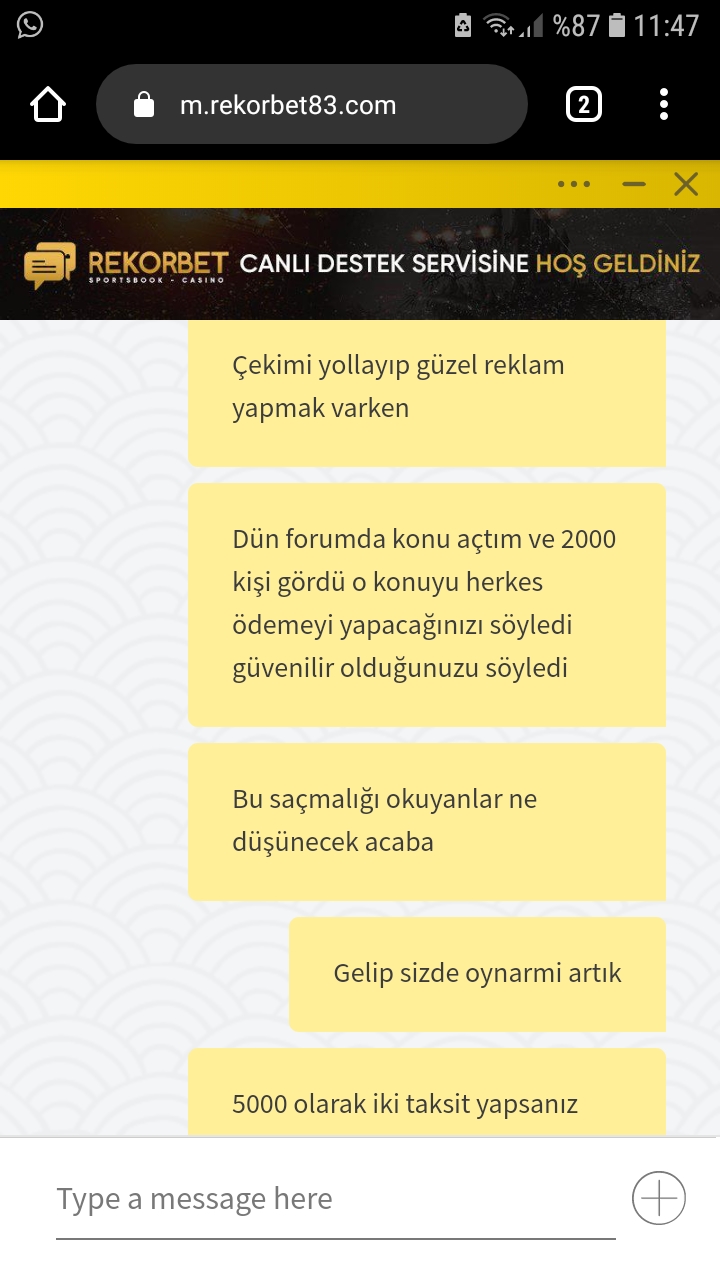Open the chat options three-dot menu
This screenshot has width=720, height=1280.
[x=574, y=184]
